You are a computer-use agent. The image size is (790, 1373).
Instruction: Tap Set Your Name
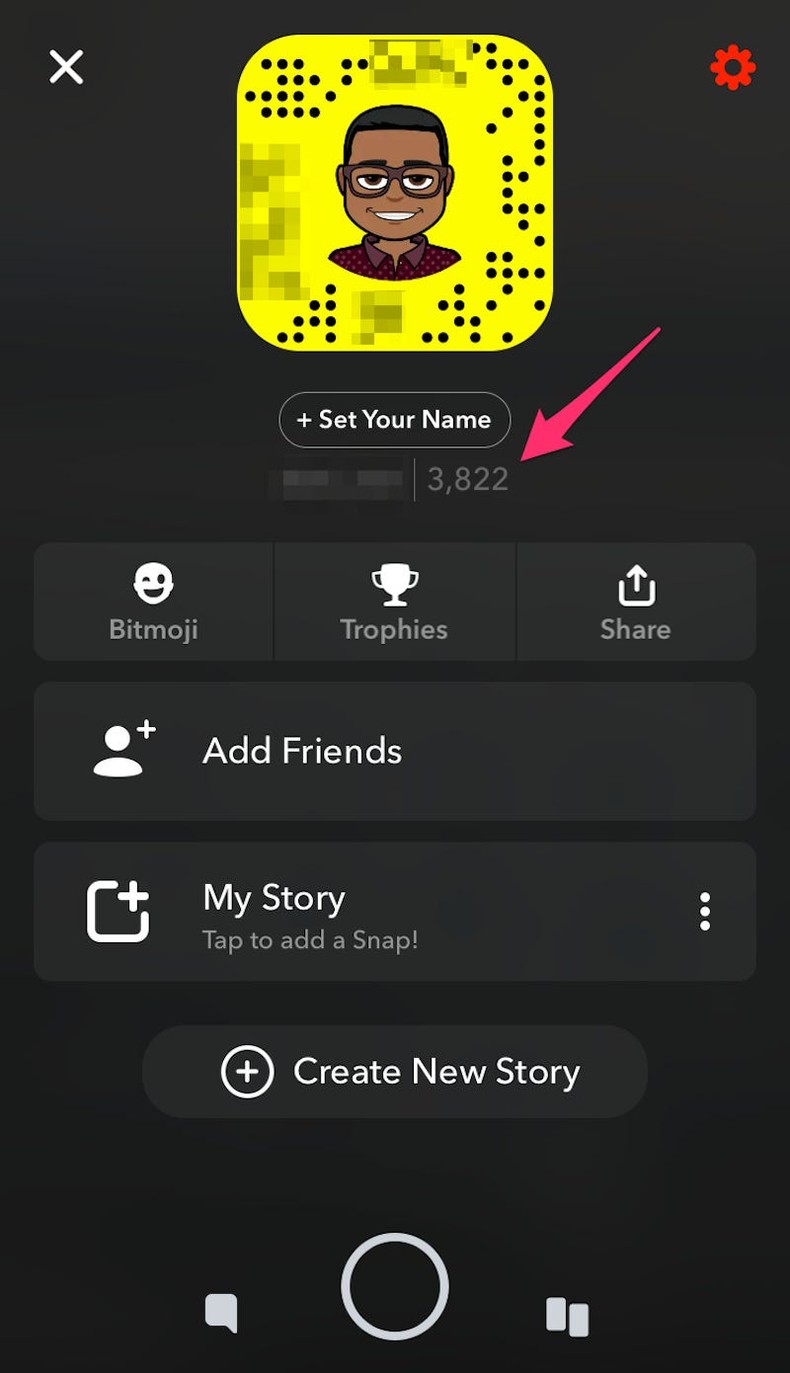394,420
